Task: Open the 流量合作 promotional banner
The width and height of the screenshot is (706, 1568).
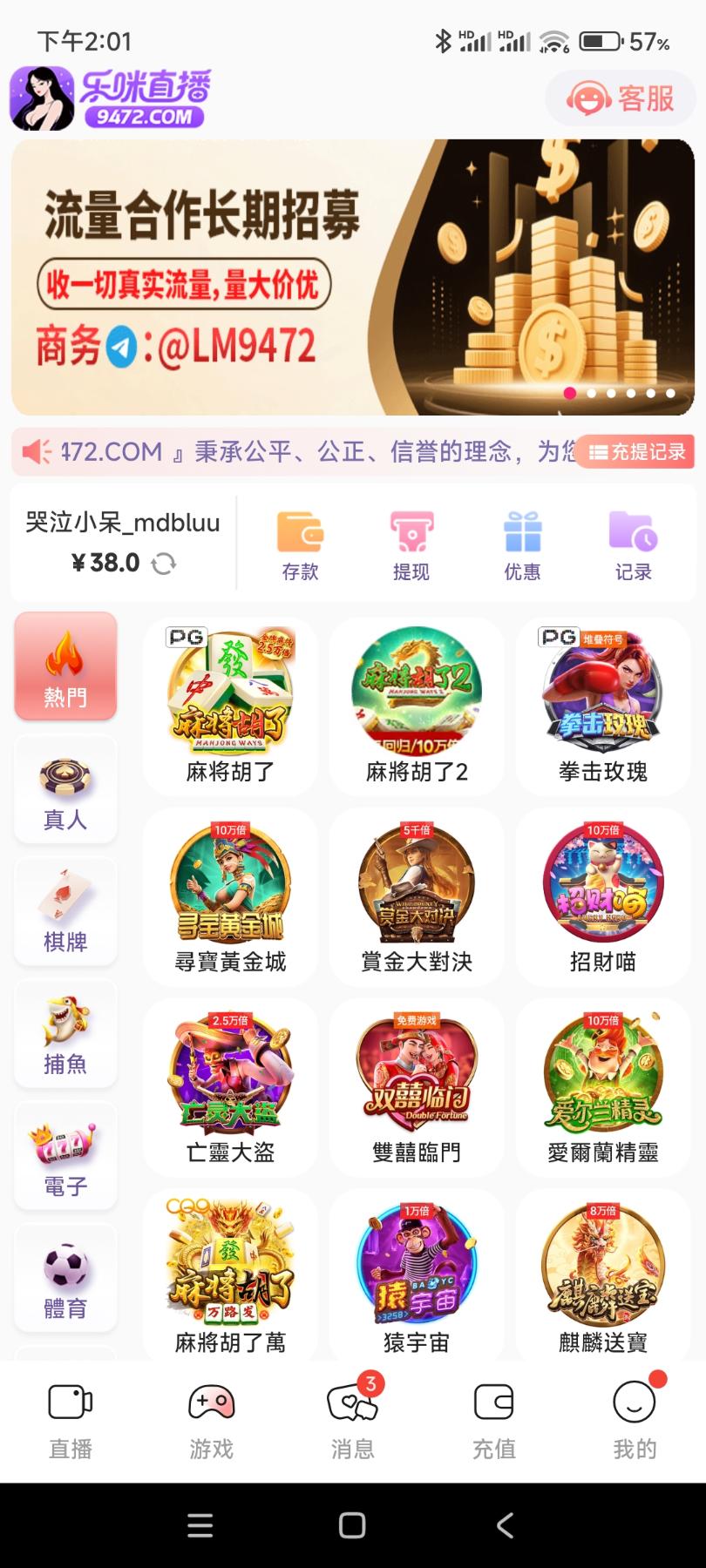Action: pyautogui.click(x=352, y=277)
